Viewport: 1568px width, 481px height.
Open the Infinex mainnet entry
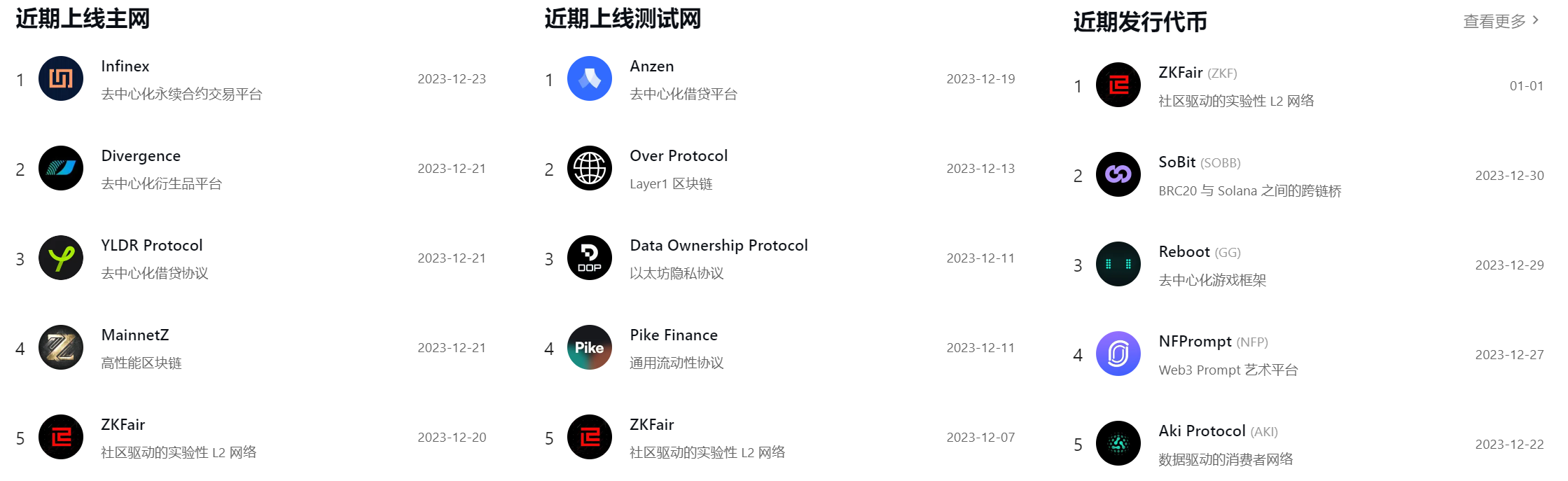coord(125,67)
